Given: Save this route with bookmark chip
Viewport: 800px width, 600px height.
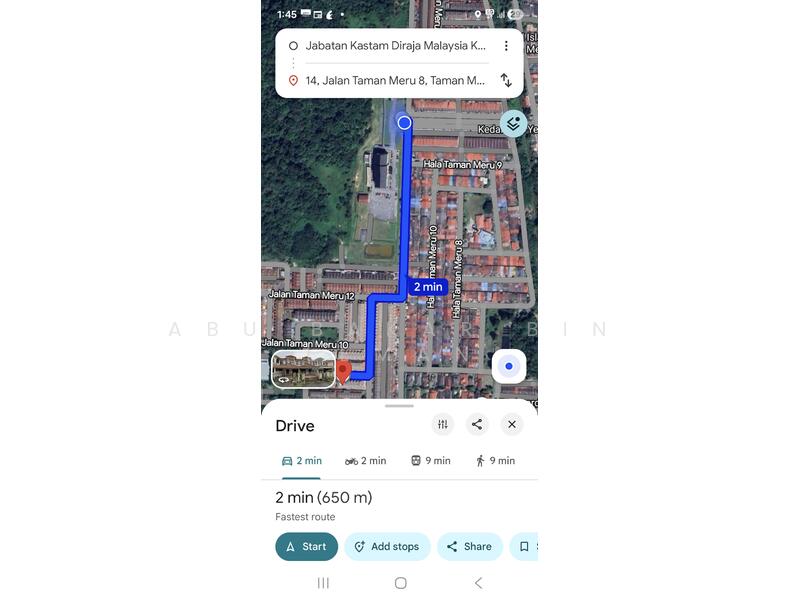Looking at the screenshot, I should [525, 547].
